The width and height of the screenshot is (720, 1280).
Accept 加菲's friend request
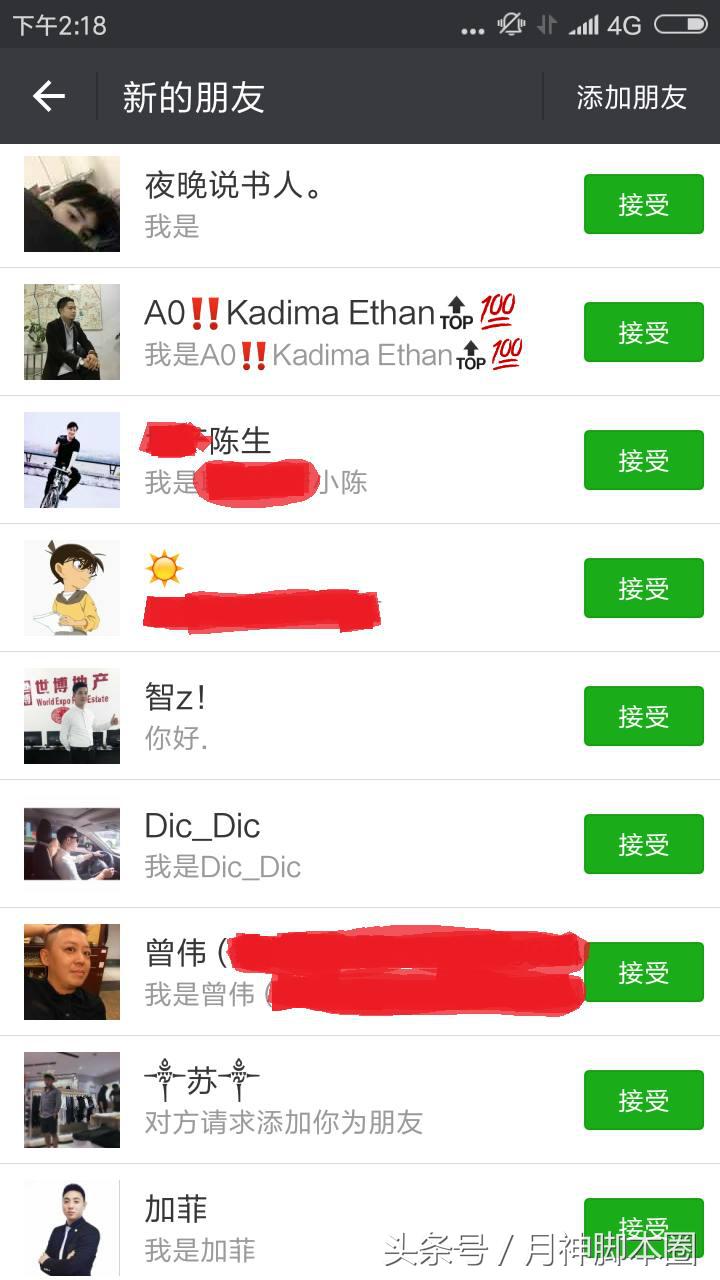click(x=643, y=1222)
